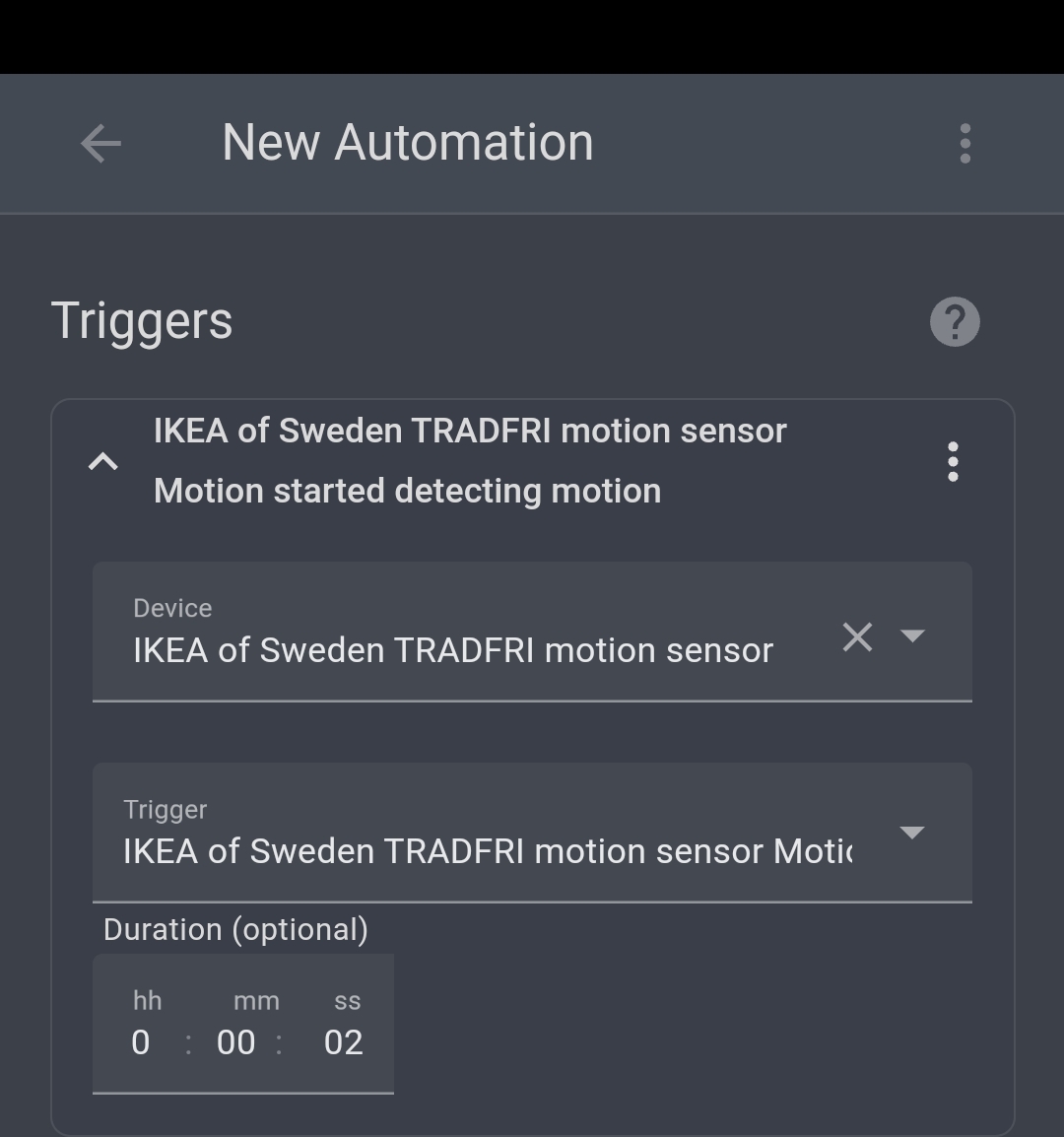This screenshot has height=1137, width=1064.
Task: Clear the selected IKEA motion sensor device
Action: coord(856,637)
